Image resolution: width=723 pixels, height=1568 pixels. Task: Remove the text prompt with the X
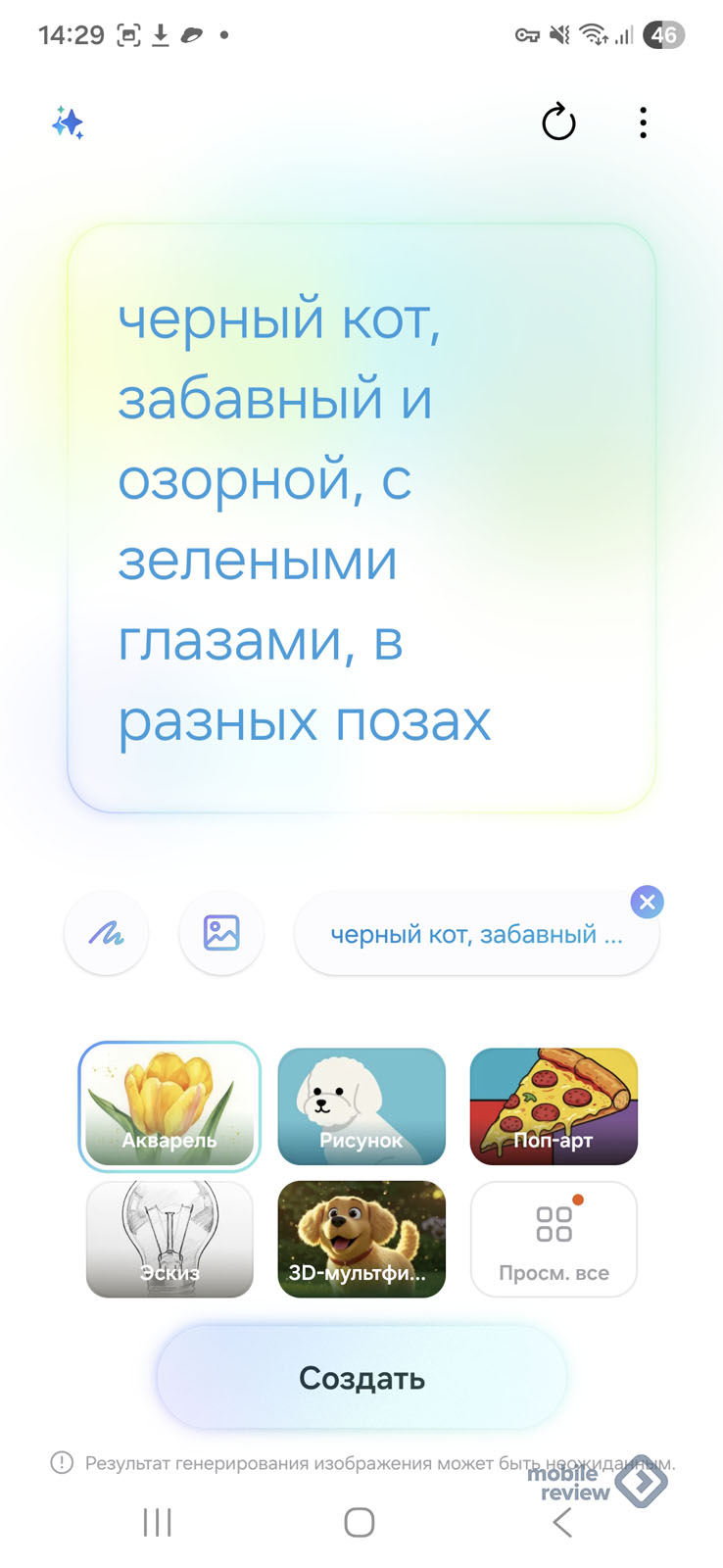(647, 902)
